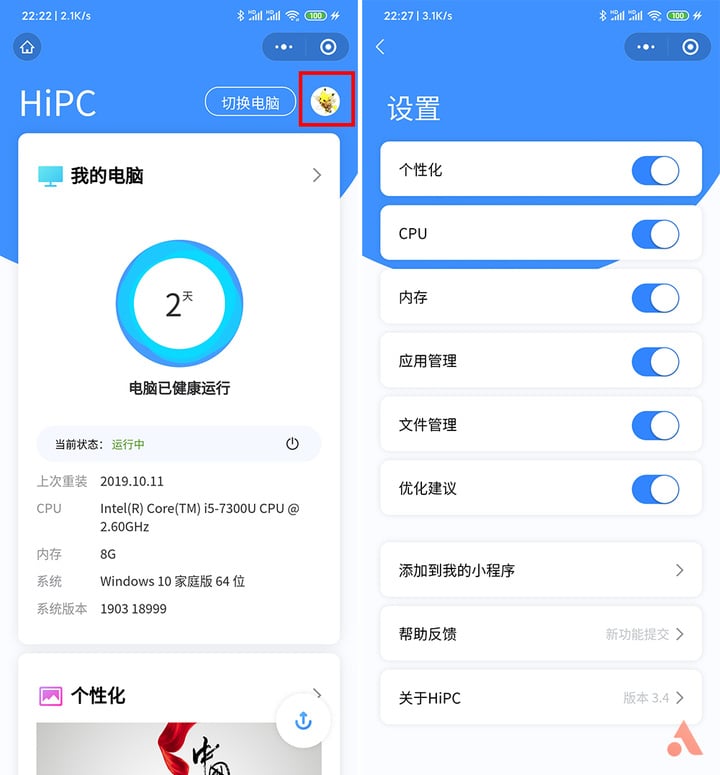Screen dimensions: 720x775
Task: Toggle the 个性化 switch
Action: (655, 171)
